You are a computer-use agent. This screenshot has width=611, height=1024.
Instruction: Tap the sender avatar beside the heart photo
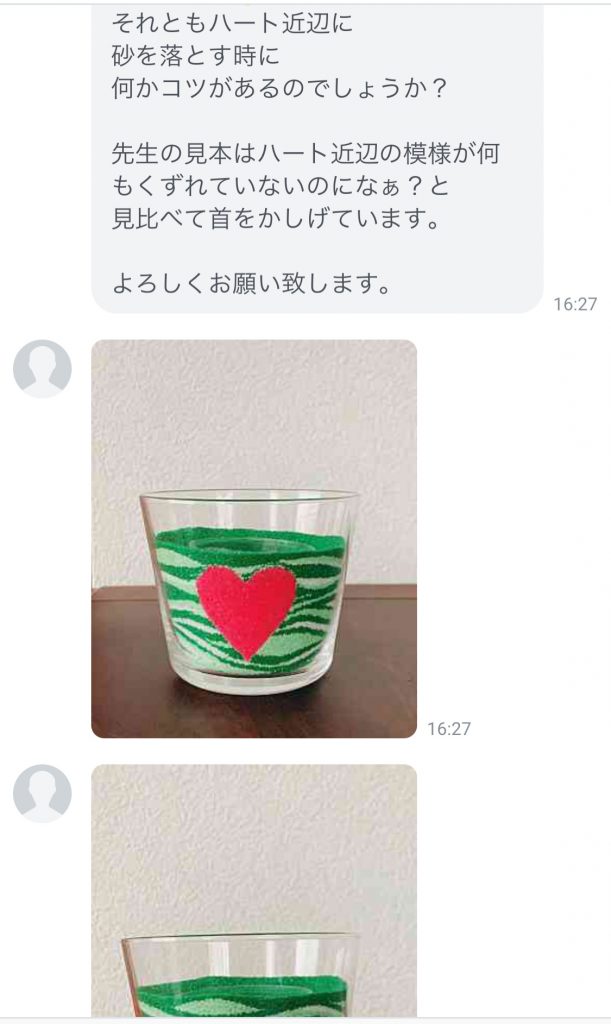click(42, 368)
